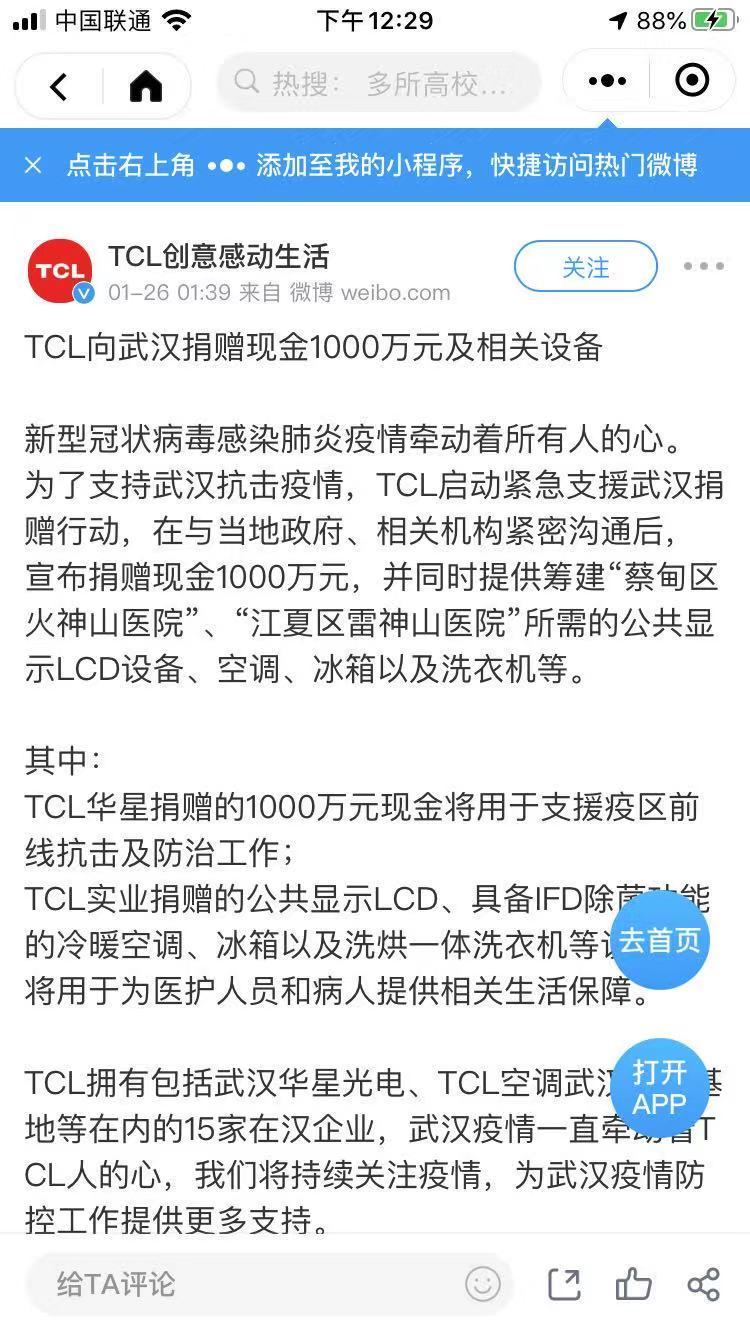Like the TCL donation post

tap(634, 1284)
